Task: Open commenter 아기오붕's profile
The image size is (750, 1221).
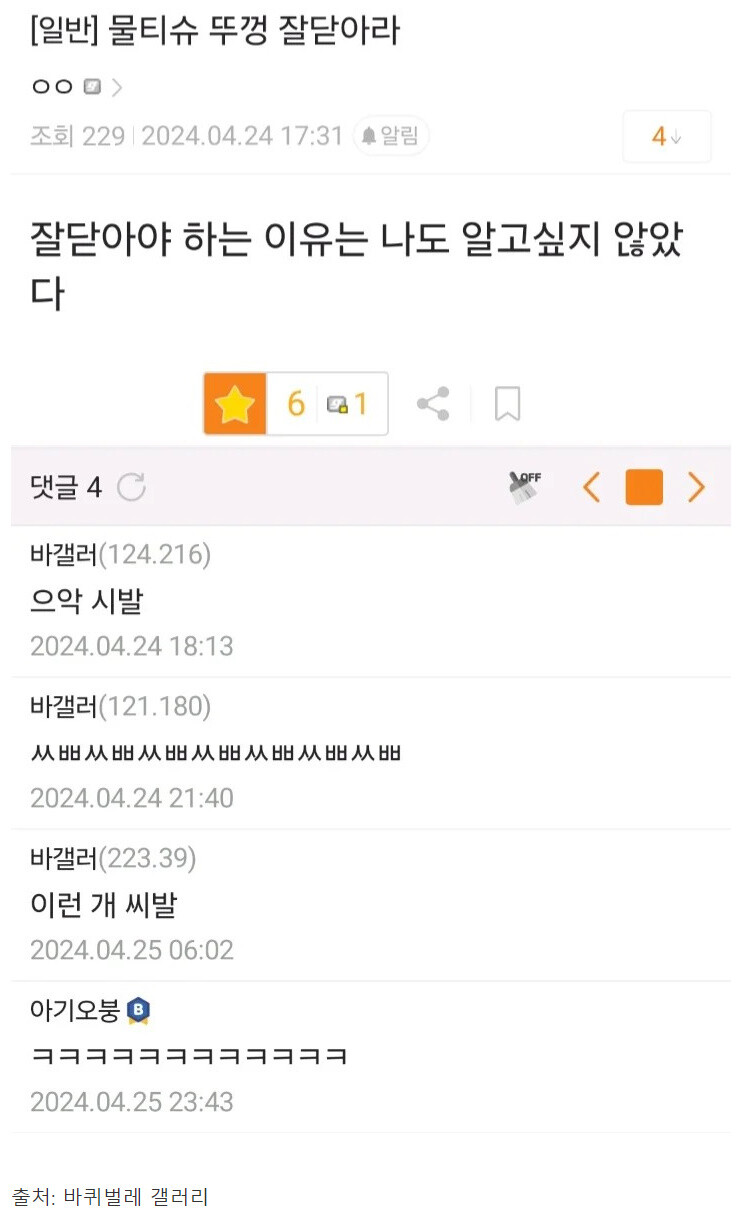Action: click(x=75, y=1010)
